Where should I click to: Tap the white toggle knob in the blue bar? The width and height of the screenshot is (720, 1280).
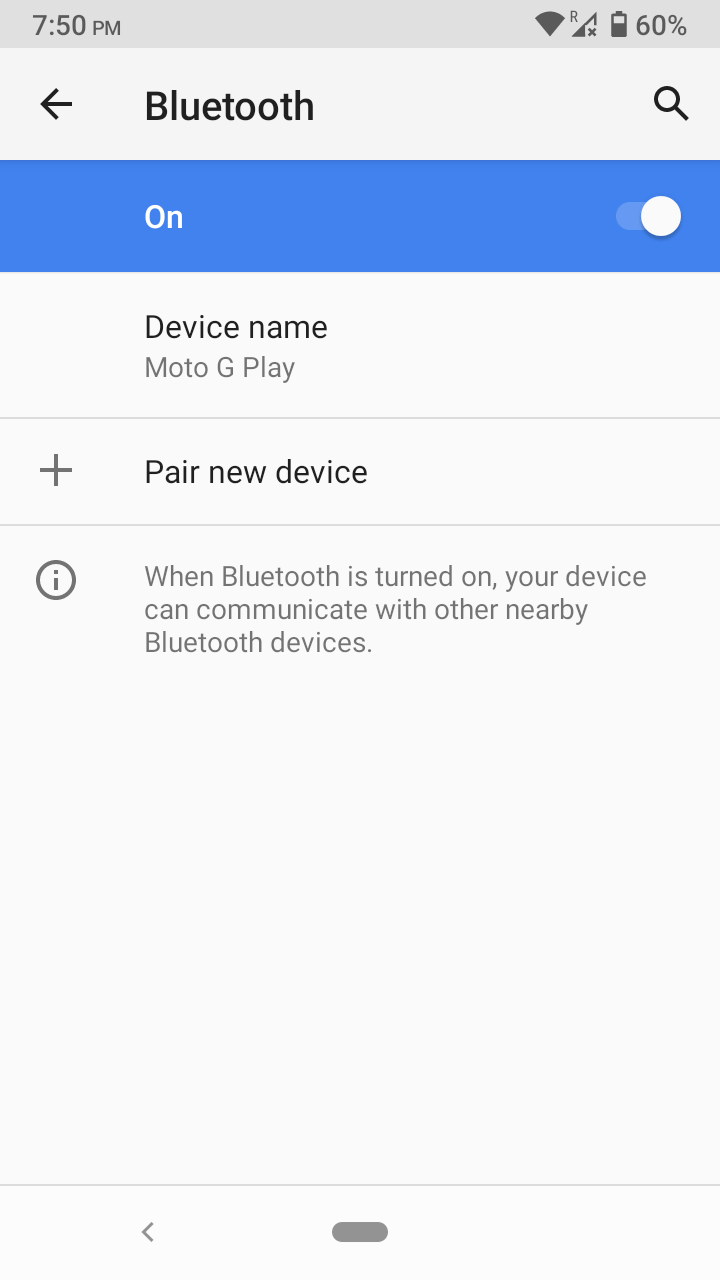(662, 216)
